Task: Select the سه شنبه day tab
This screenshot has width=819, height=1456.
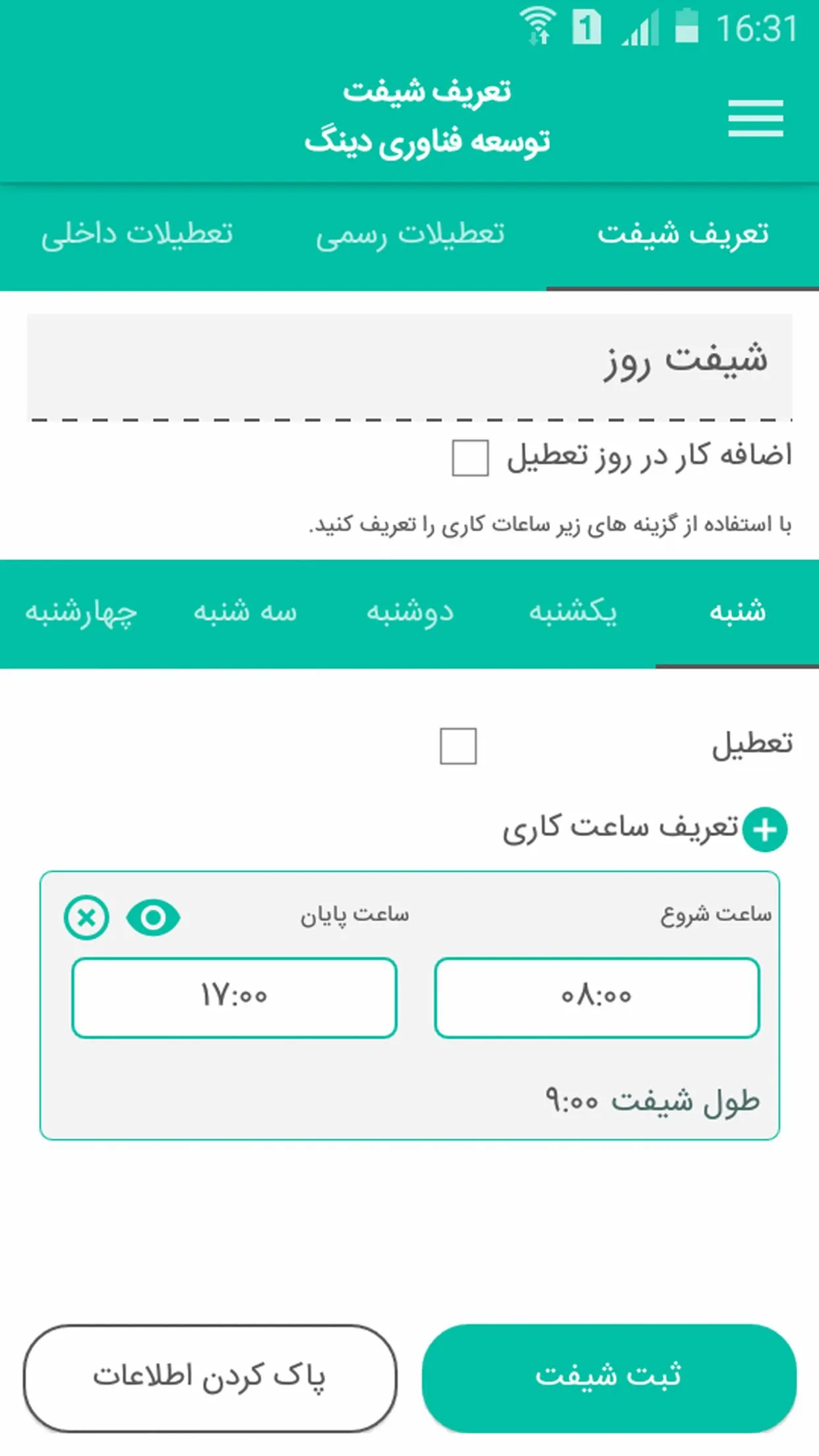Action: coord(245,613)
